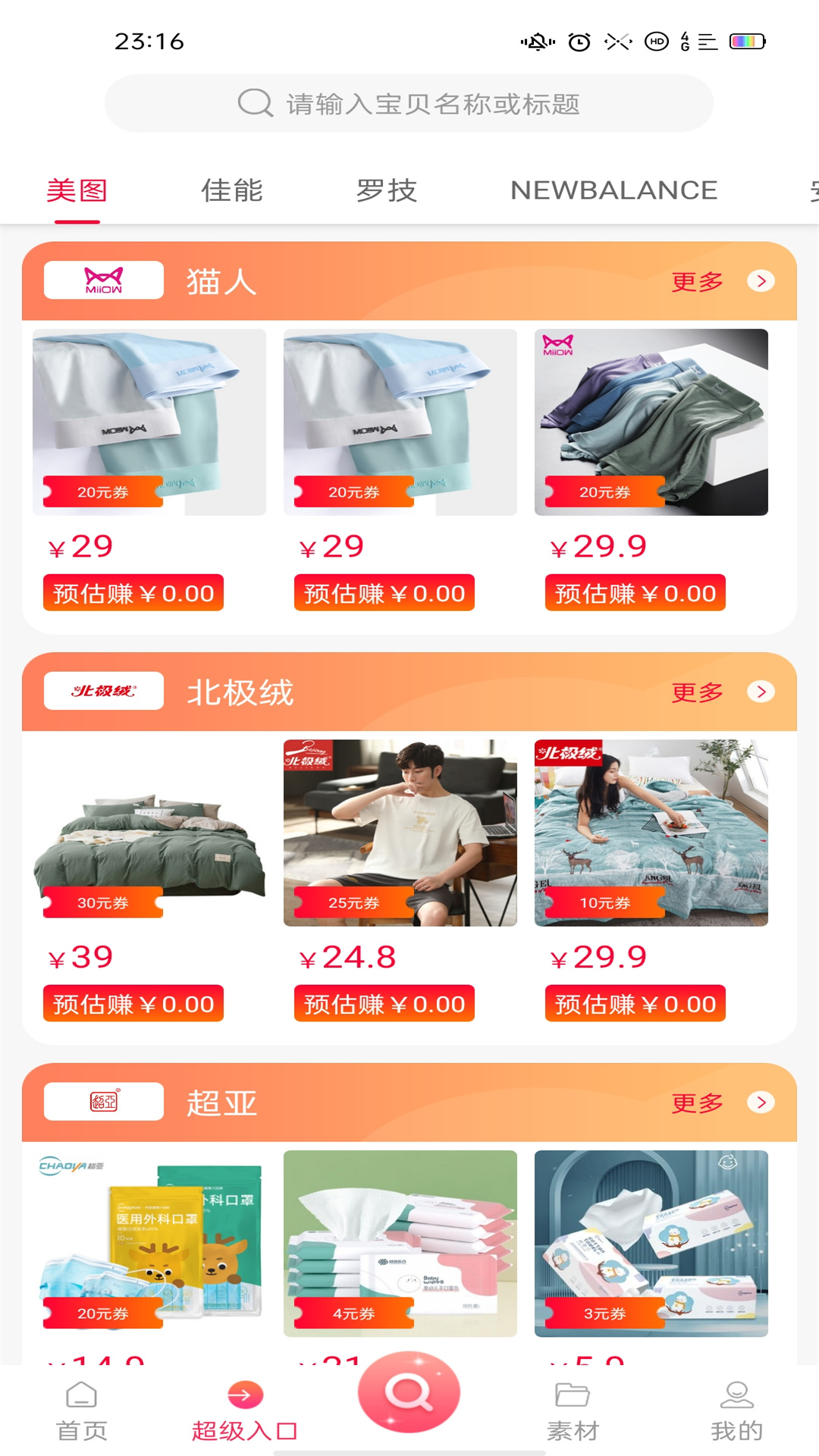
Task: Tap the center pink search button
Action: pyautogui.click(x=409, y=1392)
